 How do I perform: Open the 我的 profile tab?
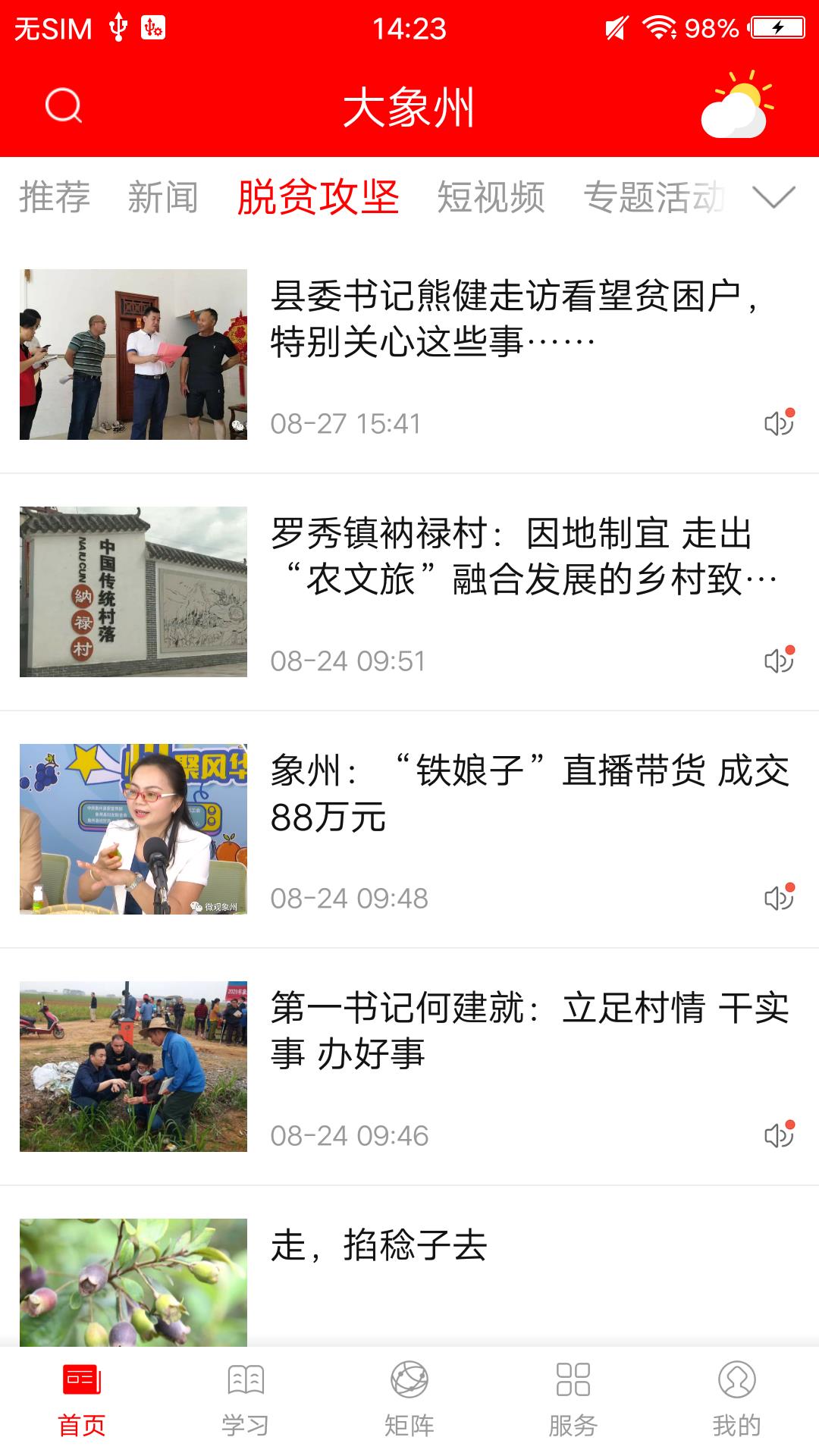coord(736,1400)
